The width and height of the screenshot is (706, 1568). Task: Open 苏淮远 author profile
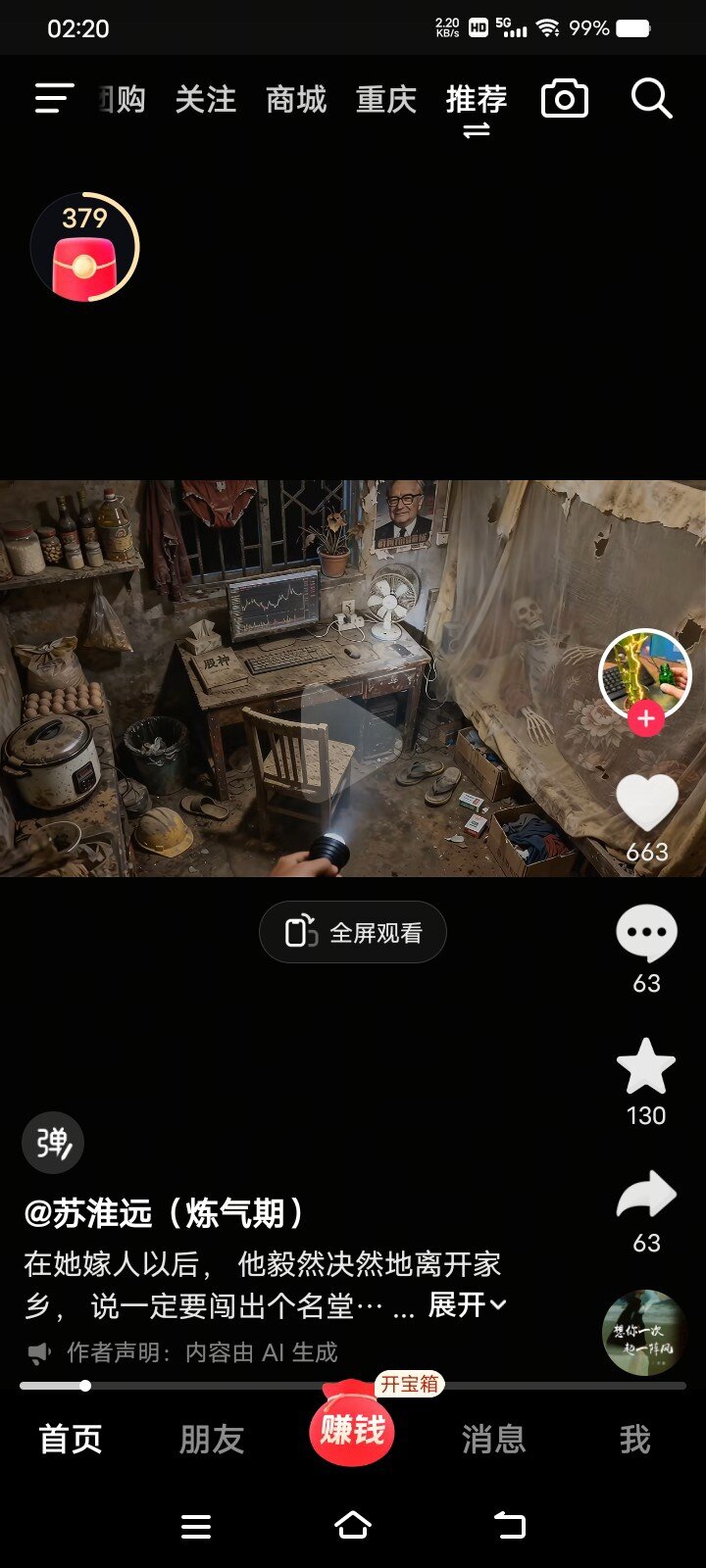pyautogui.click(x=165, y=1213)
